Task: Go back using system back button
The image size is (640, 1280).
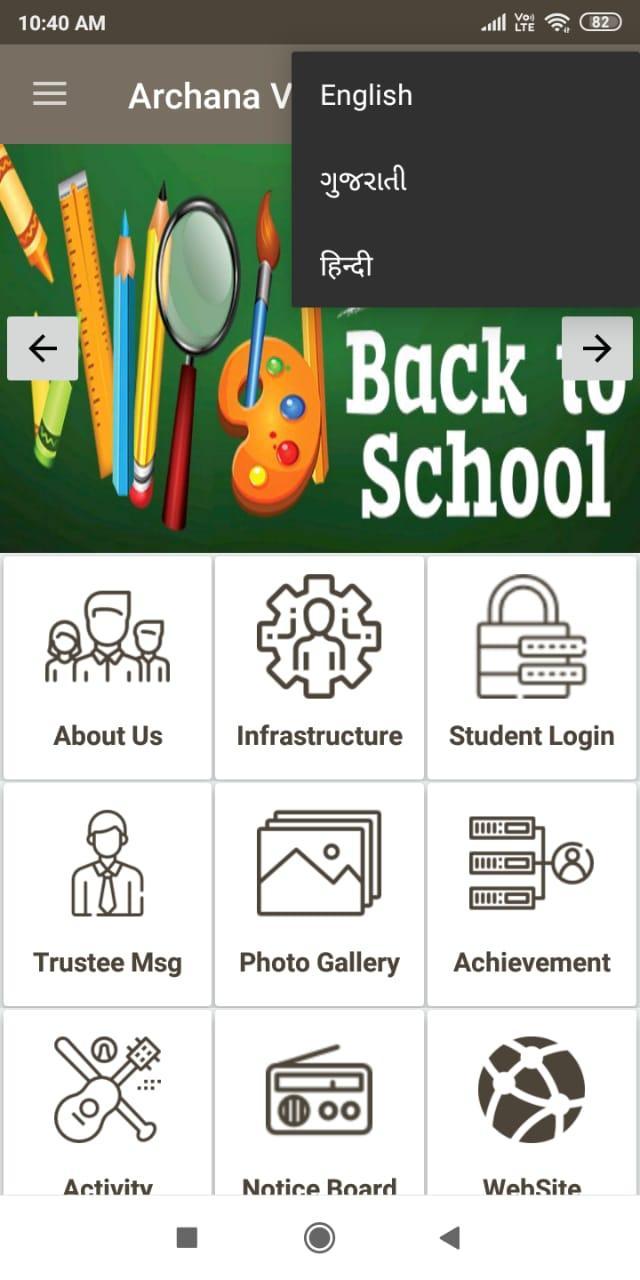Action: [450, 1238]
